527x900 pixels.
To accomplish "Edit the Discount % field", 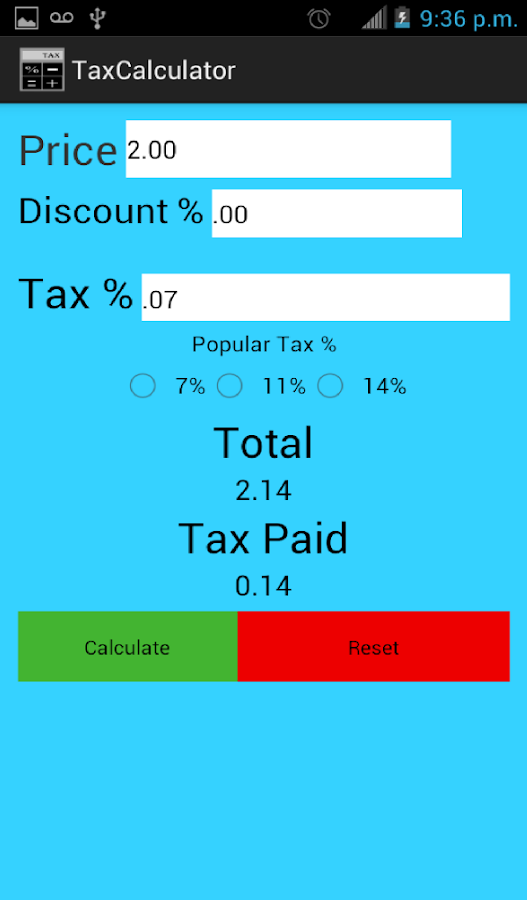I will pos(336,213).
